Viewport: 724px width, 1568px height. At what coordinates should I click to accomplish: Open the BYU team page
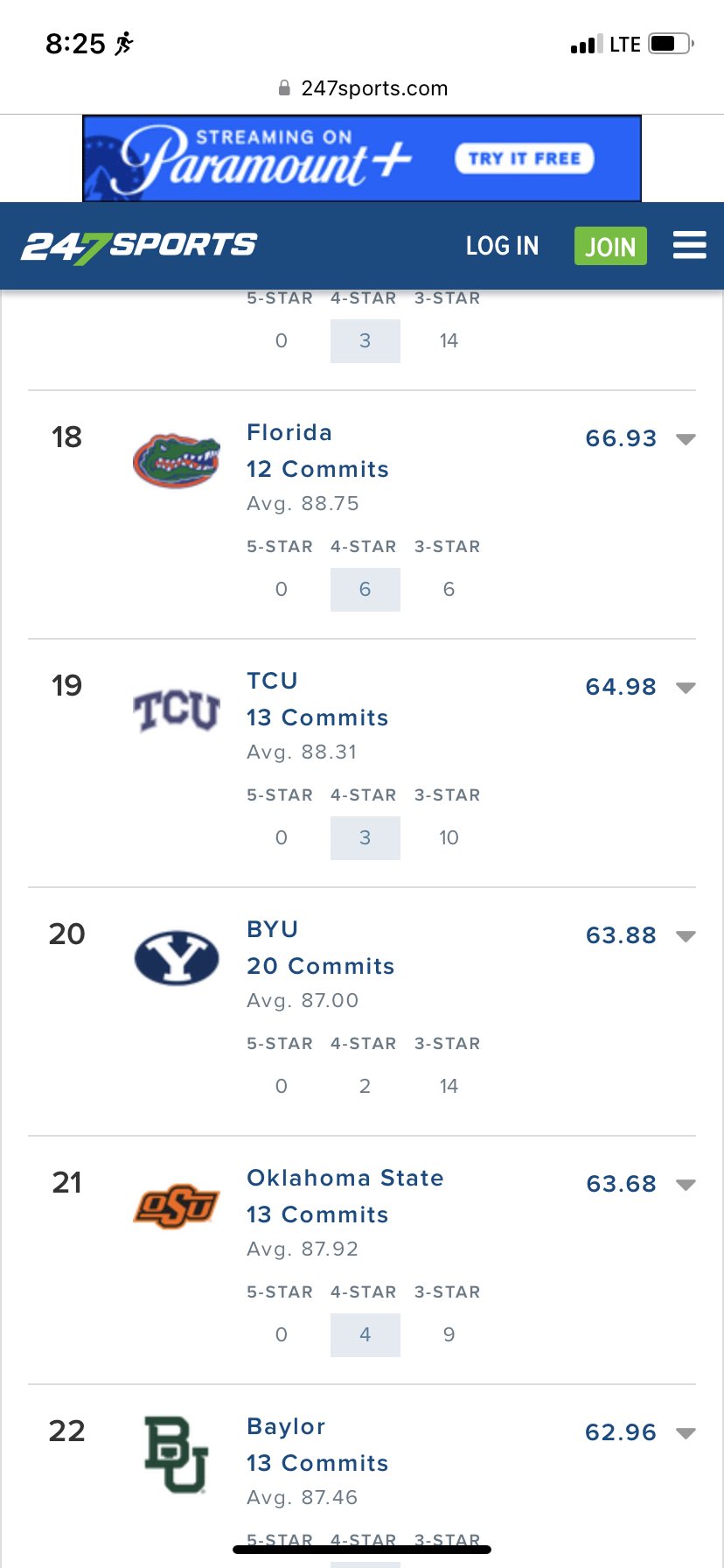(x=272, y=929)
